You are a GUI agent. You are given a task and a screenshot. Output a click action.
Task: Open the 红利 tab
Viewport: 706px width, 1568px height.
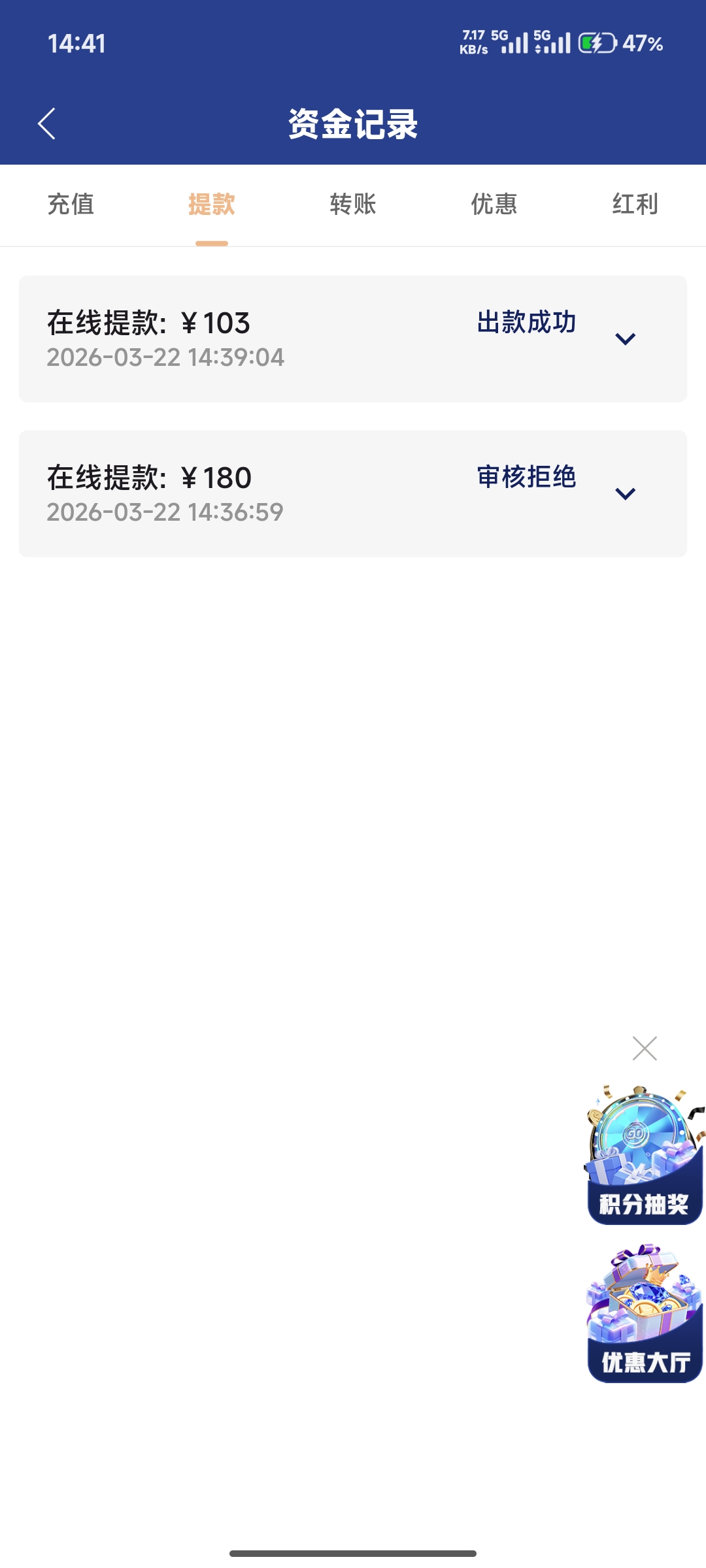point(635,204)
